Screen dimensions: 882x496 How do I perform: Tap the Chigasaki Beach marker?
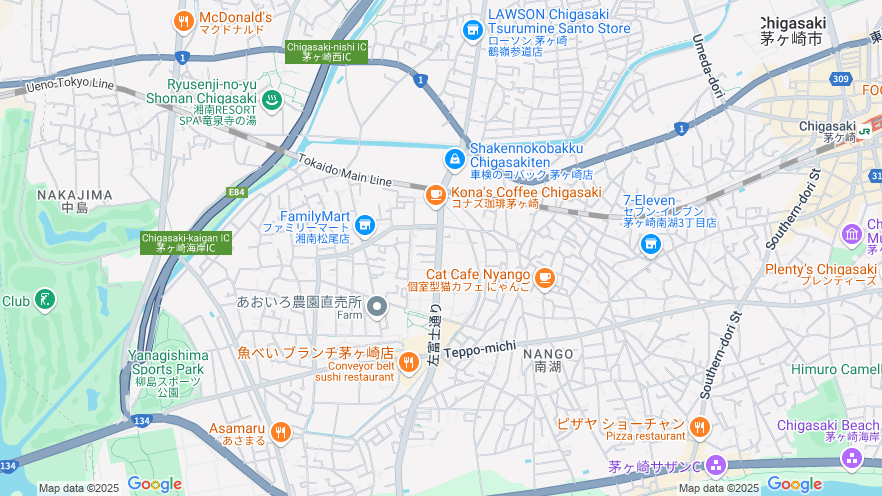coord(851,458)
